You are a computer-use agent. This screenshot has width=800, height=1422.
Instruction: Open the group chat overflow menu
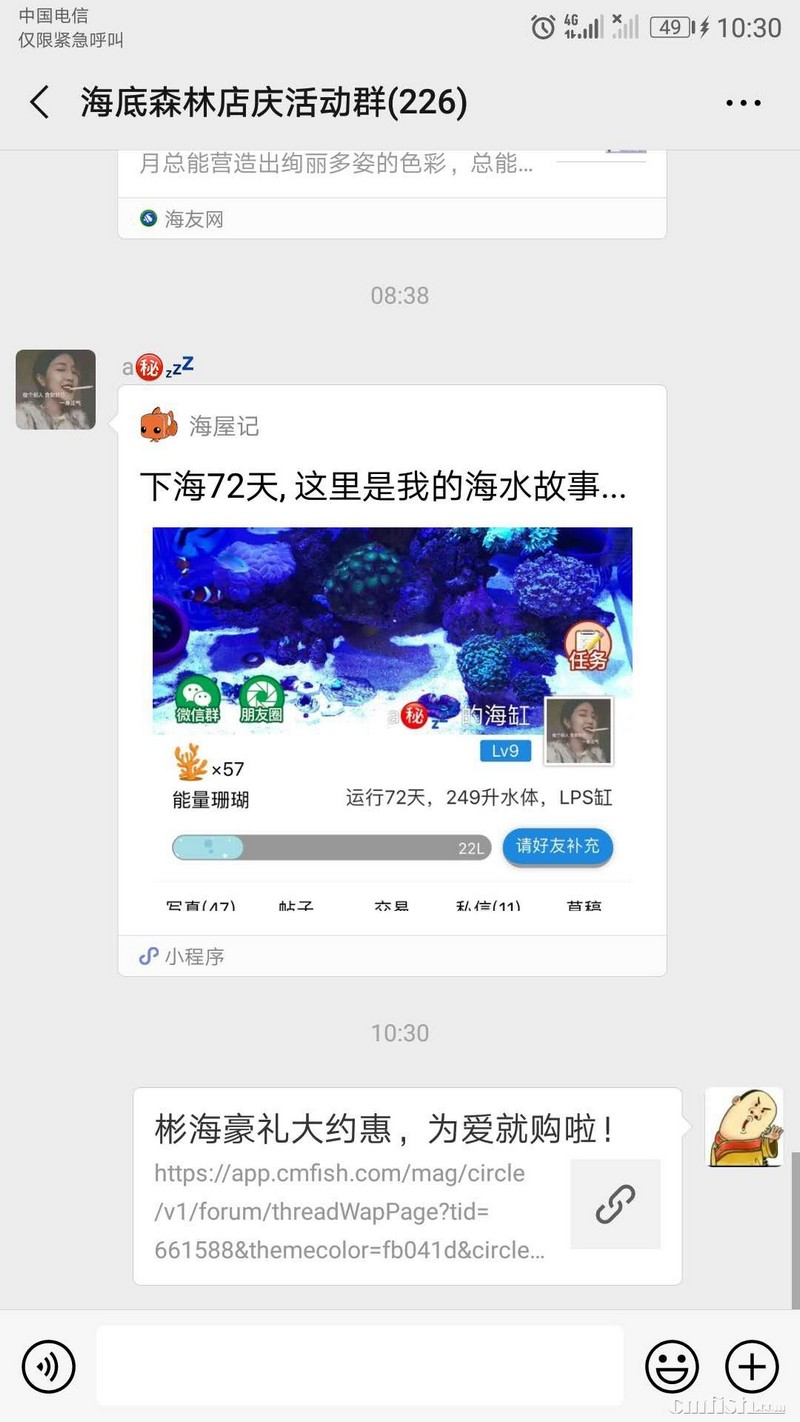pyautogui.click(x=743, y=103)
